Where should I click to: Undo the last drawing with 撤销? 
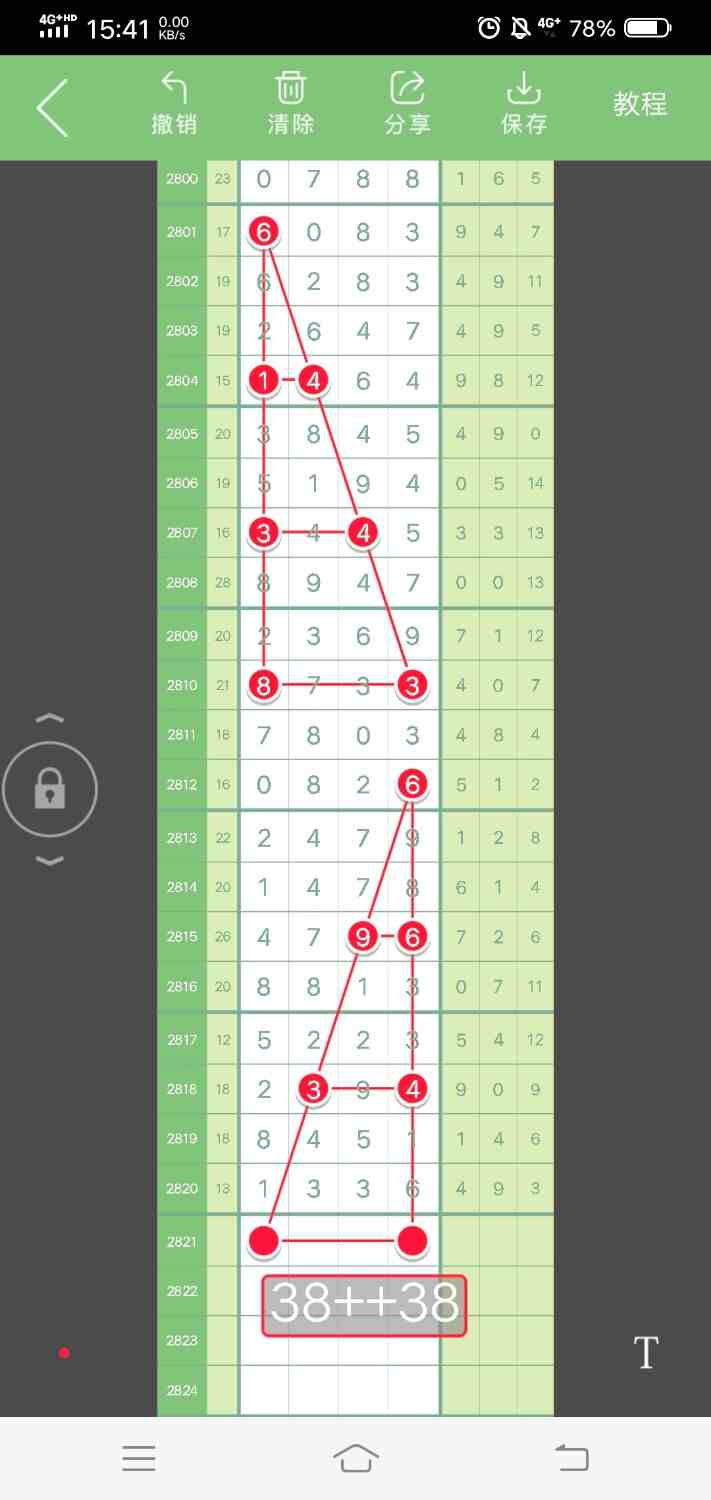pyautogui.click(x=174, y=104)
